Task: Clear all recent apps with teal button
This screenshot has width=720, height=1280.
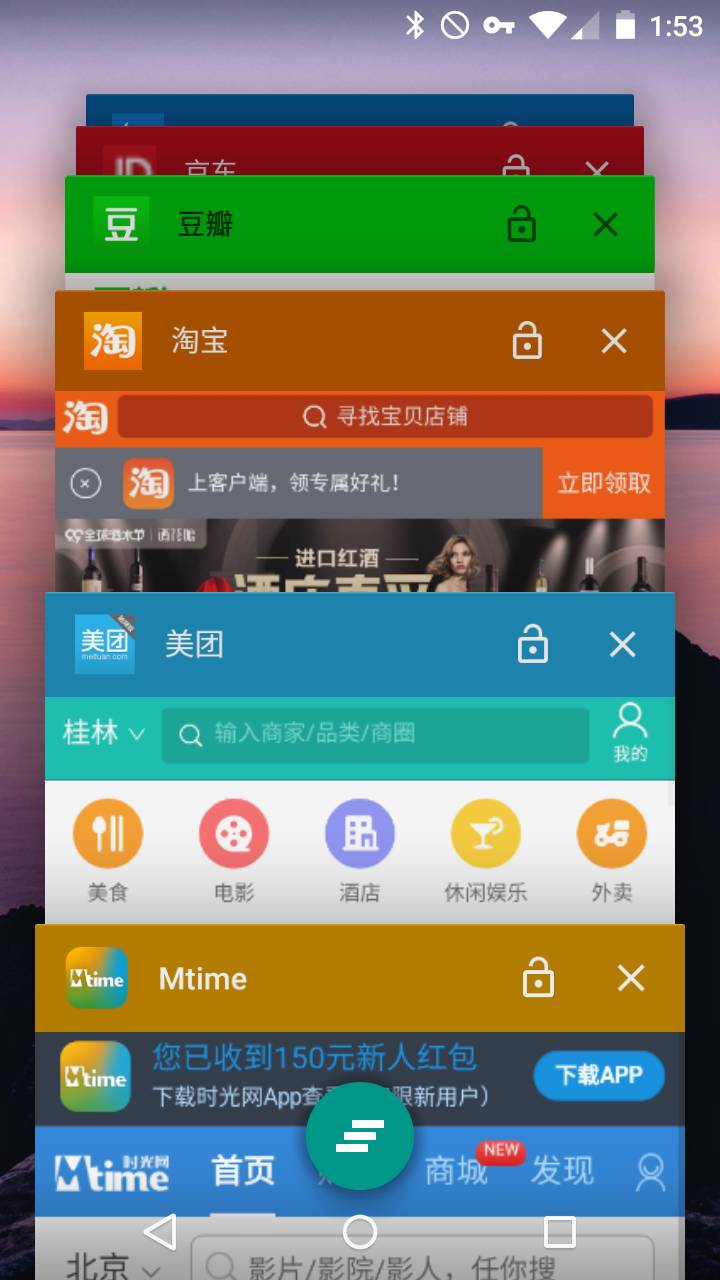Action: 360,1135
